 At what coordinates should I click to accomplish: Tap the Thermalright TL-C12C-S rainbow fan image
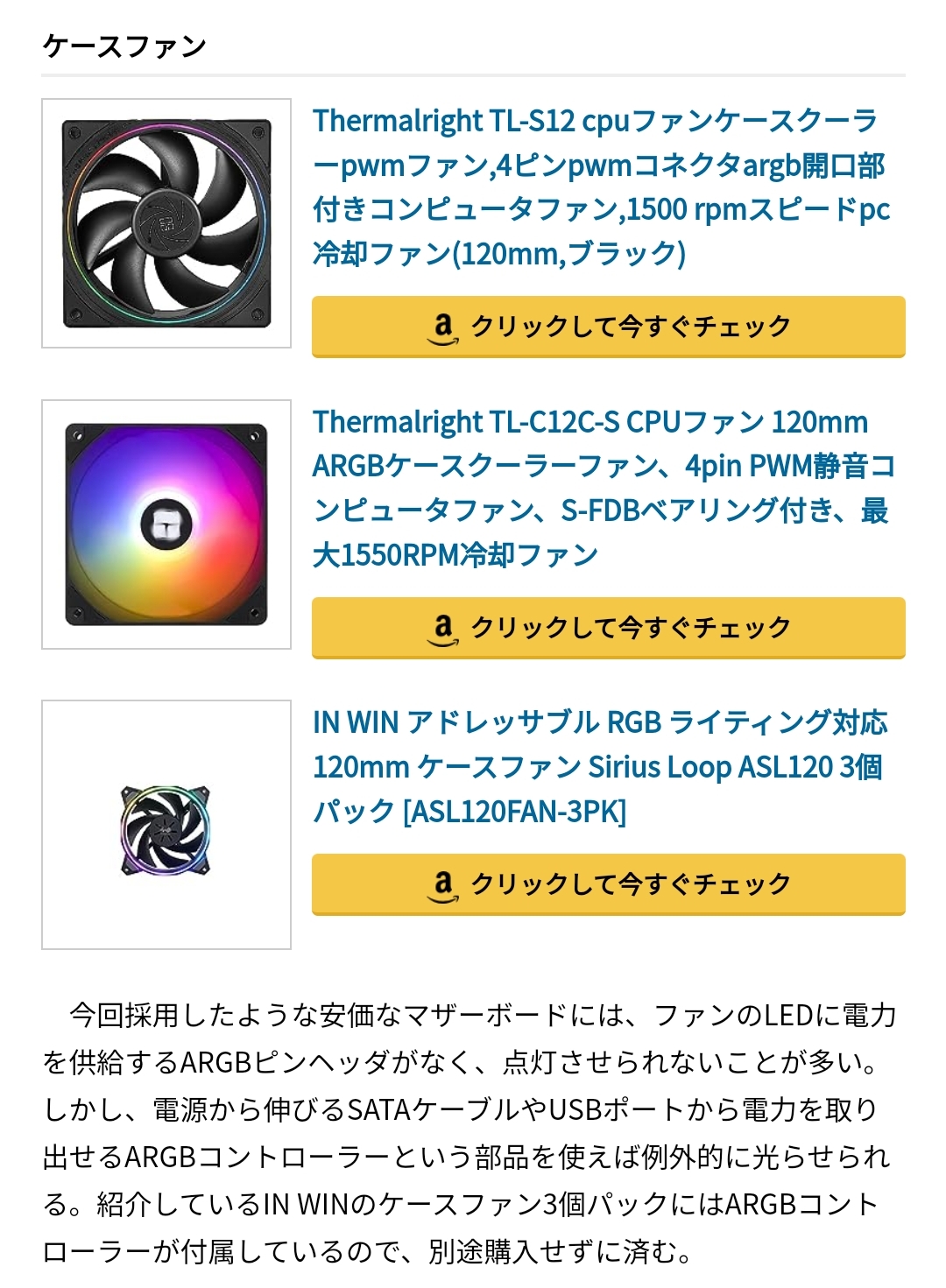point(166,524)
